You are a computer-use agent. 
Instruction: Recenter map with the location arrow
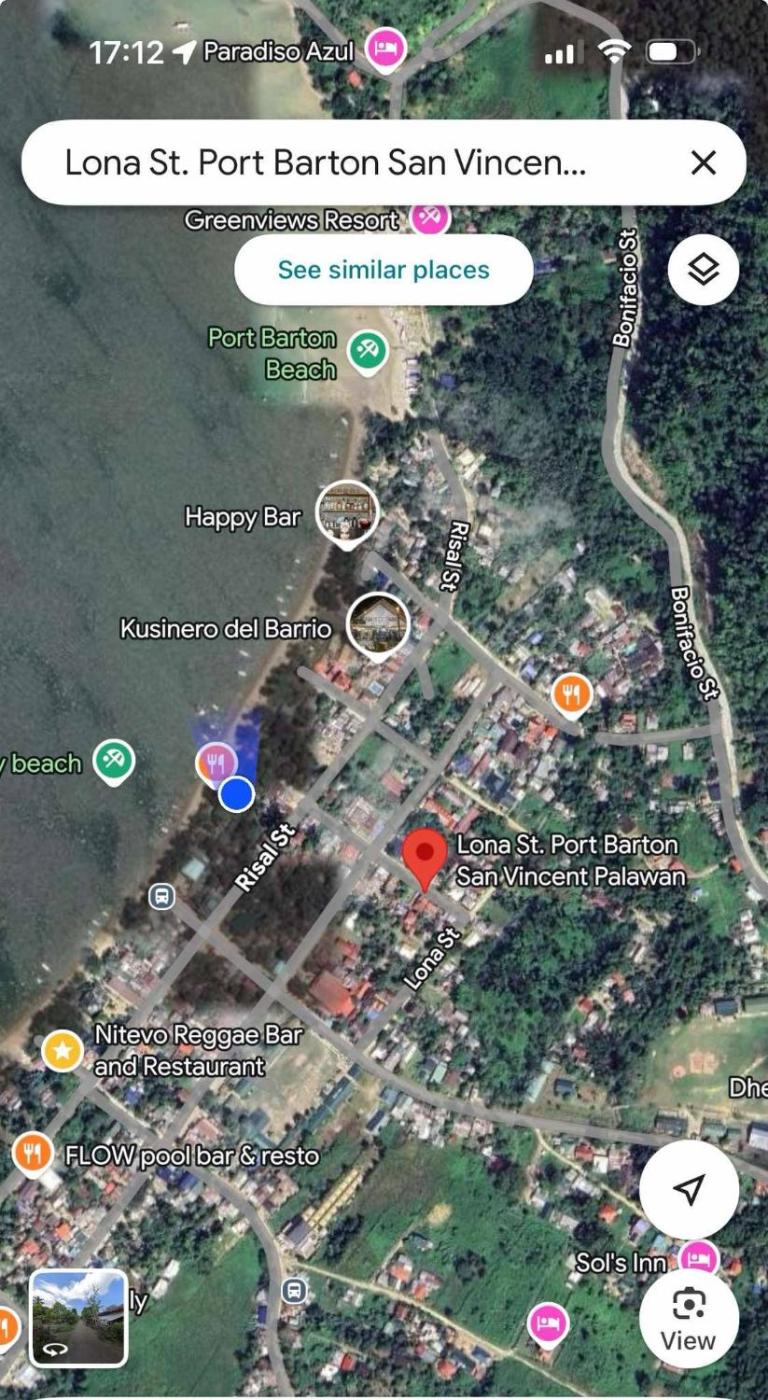click(x=688, y=1189)
